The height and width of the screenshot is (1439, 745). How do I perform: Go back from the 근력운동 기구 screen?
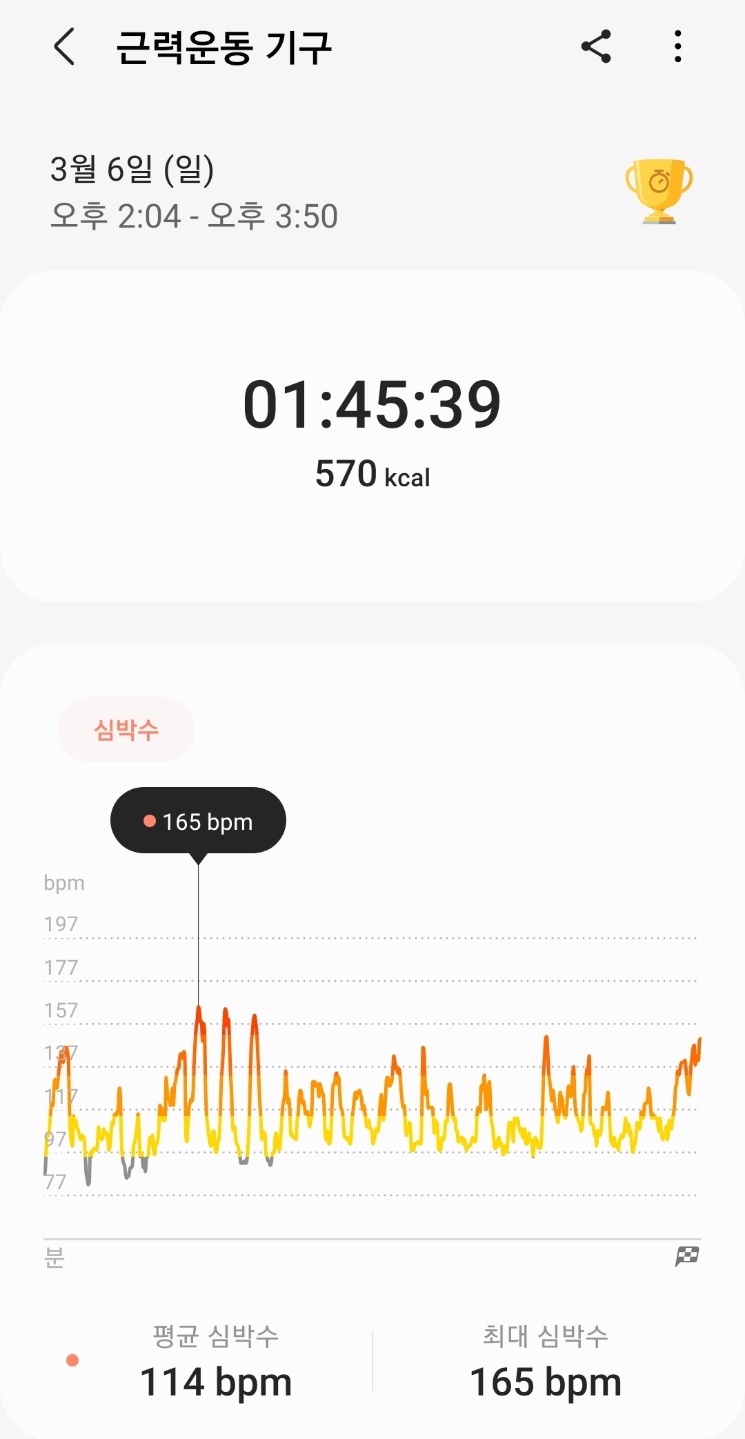click(64, 47)
